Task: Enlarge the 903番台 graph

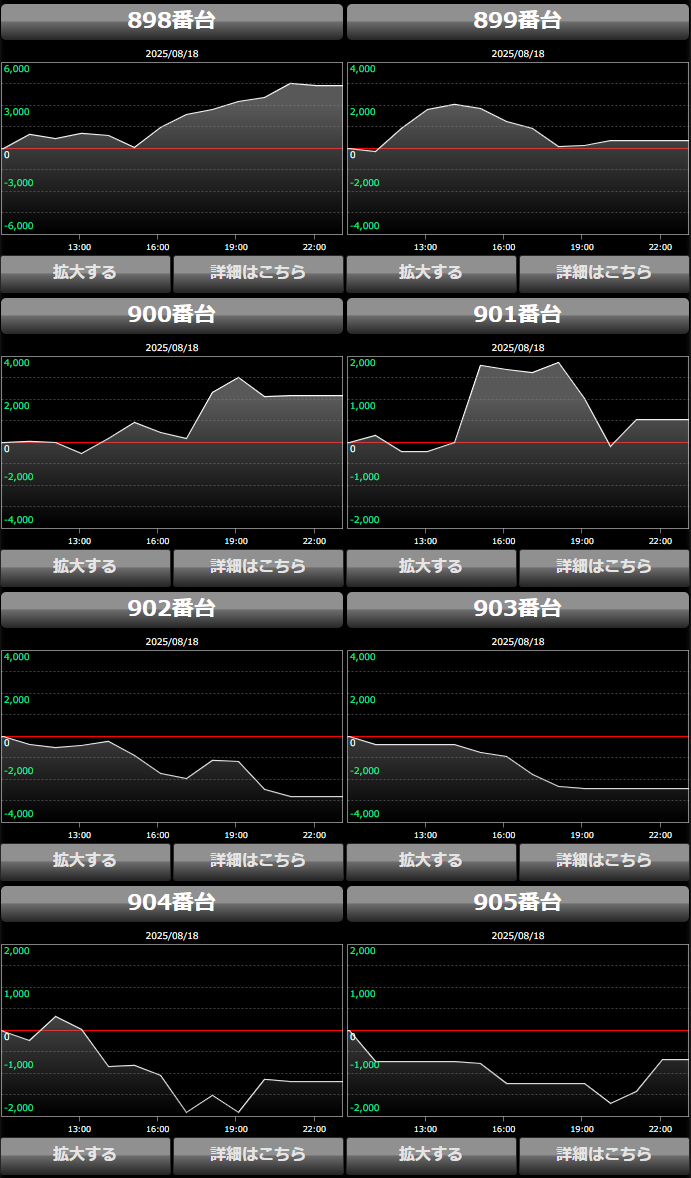Action: click(x=431, y=862)
